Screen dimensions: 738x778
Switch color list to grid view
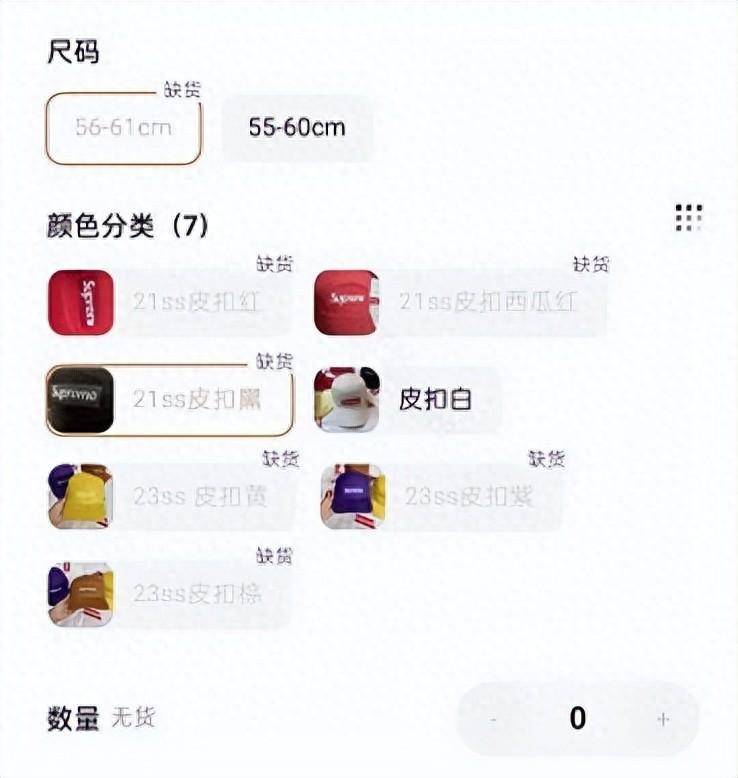tap(688, 217)
